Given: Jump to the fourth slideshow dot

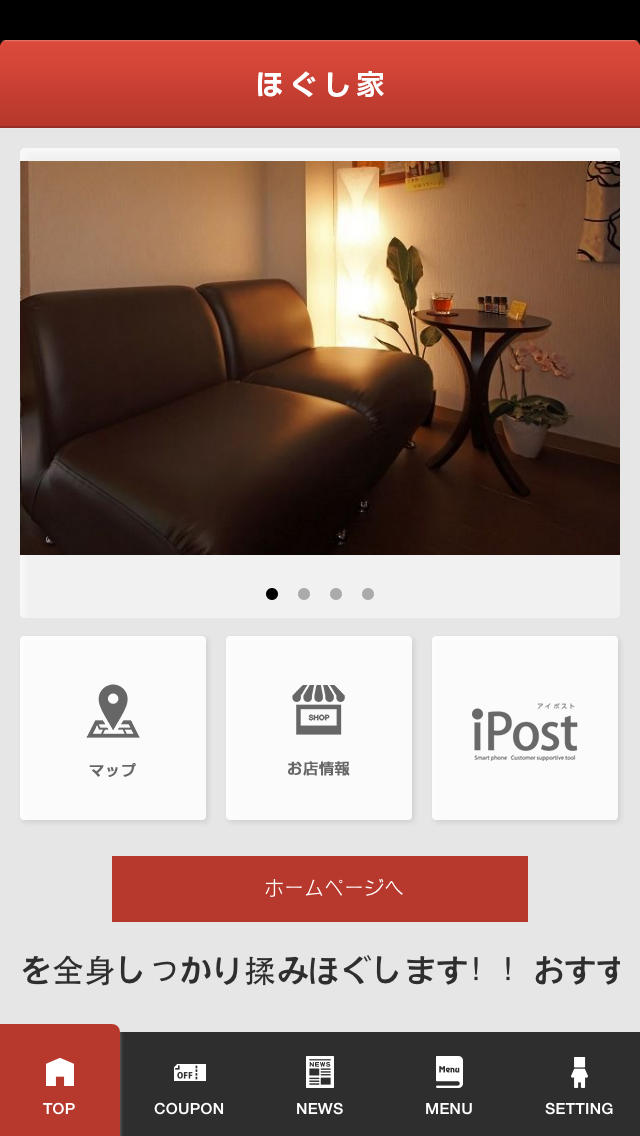Looking at the screenshot, I should pos(368,594).
